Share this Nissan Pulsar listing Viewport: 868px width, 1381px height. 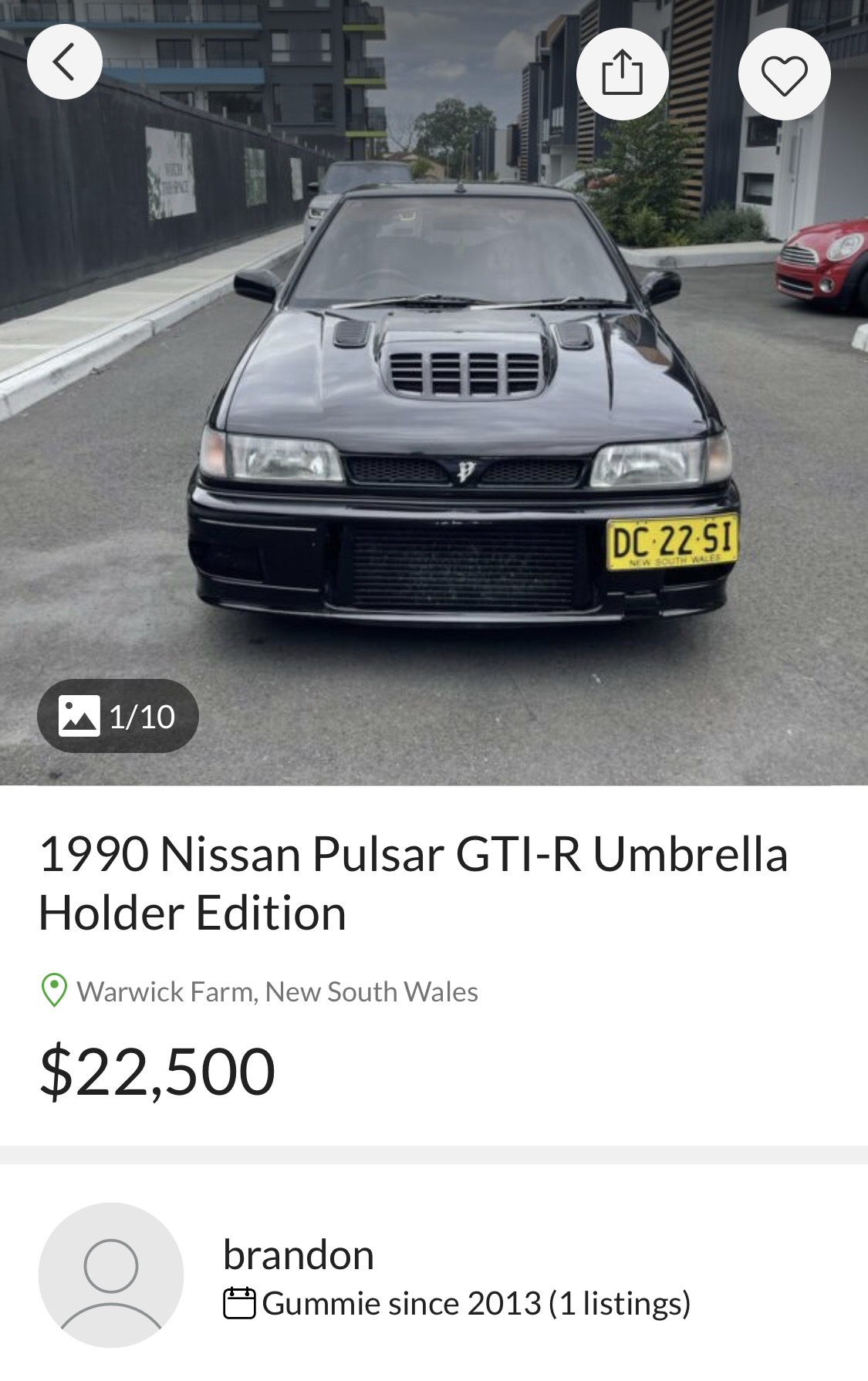click(x=622, y=74)
